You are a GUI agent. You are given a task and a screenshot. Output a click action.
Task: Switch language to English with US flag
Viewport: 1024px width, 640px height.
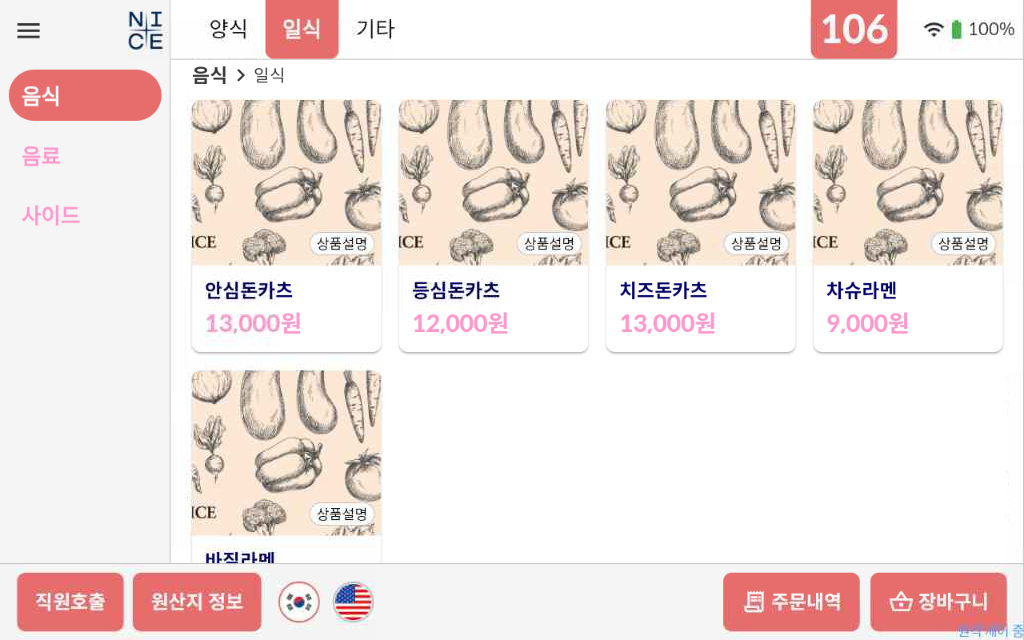point(353,602)
